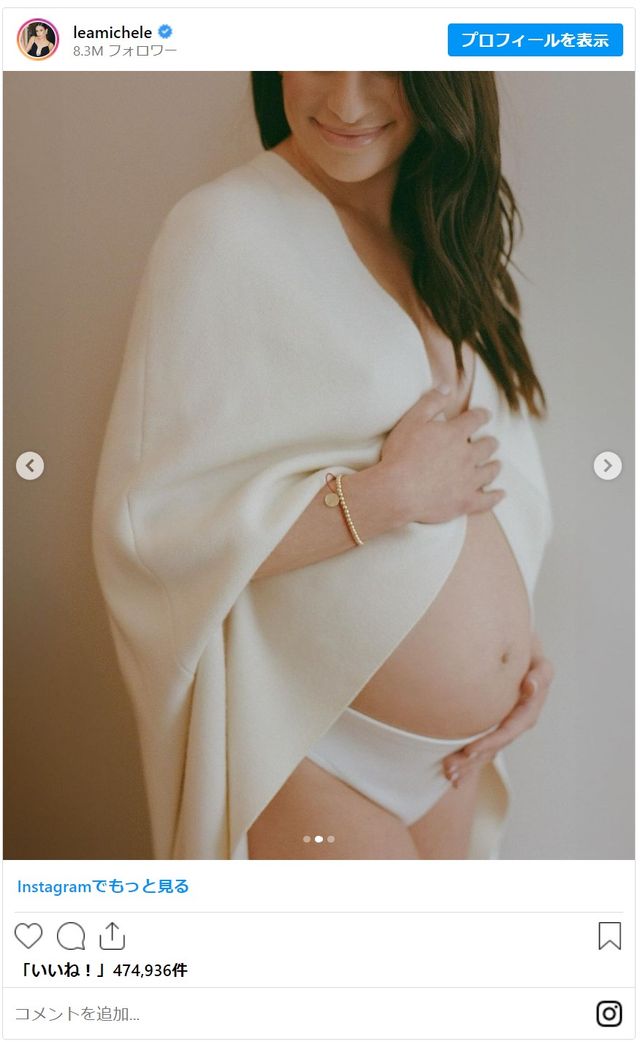Screen dimensions: 640x1042
Task: Like this post with the heart
Action: (x=29, y=936)
